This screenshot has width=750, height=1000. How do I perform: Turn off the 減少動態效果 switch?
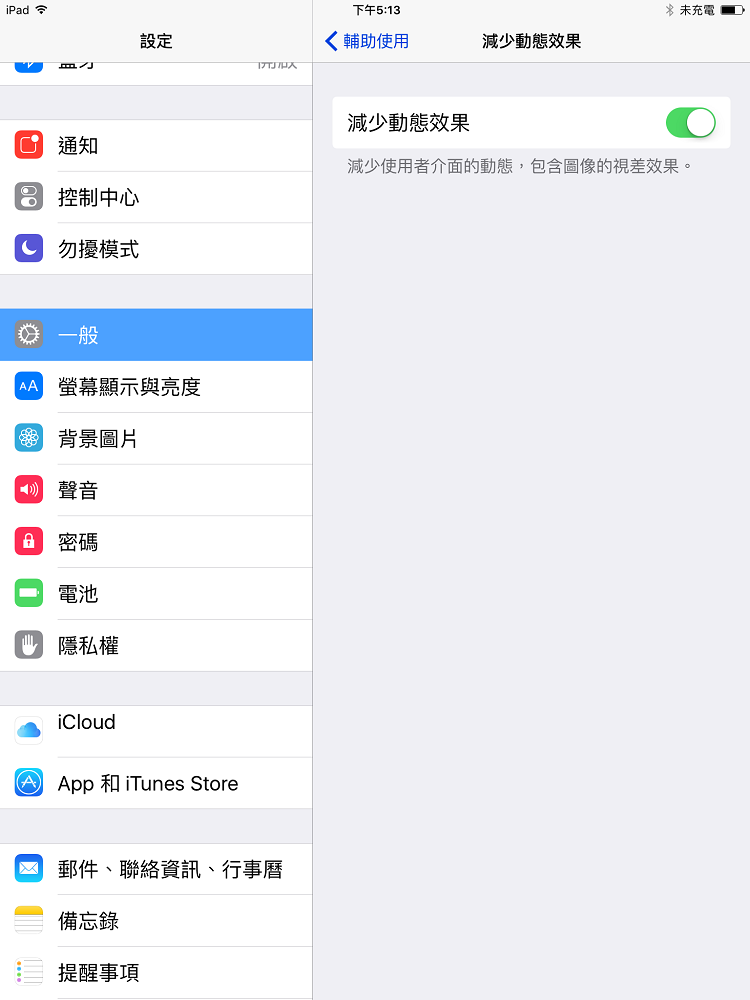tap(690, 123)
